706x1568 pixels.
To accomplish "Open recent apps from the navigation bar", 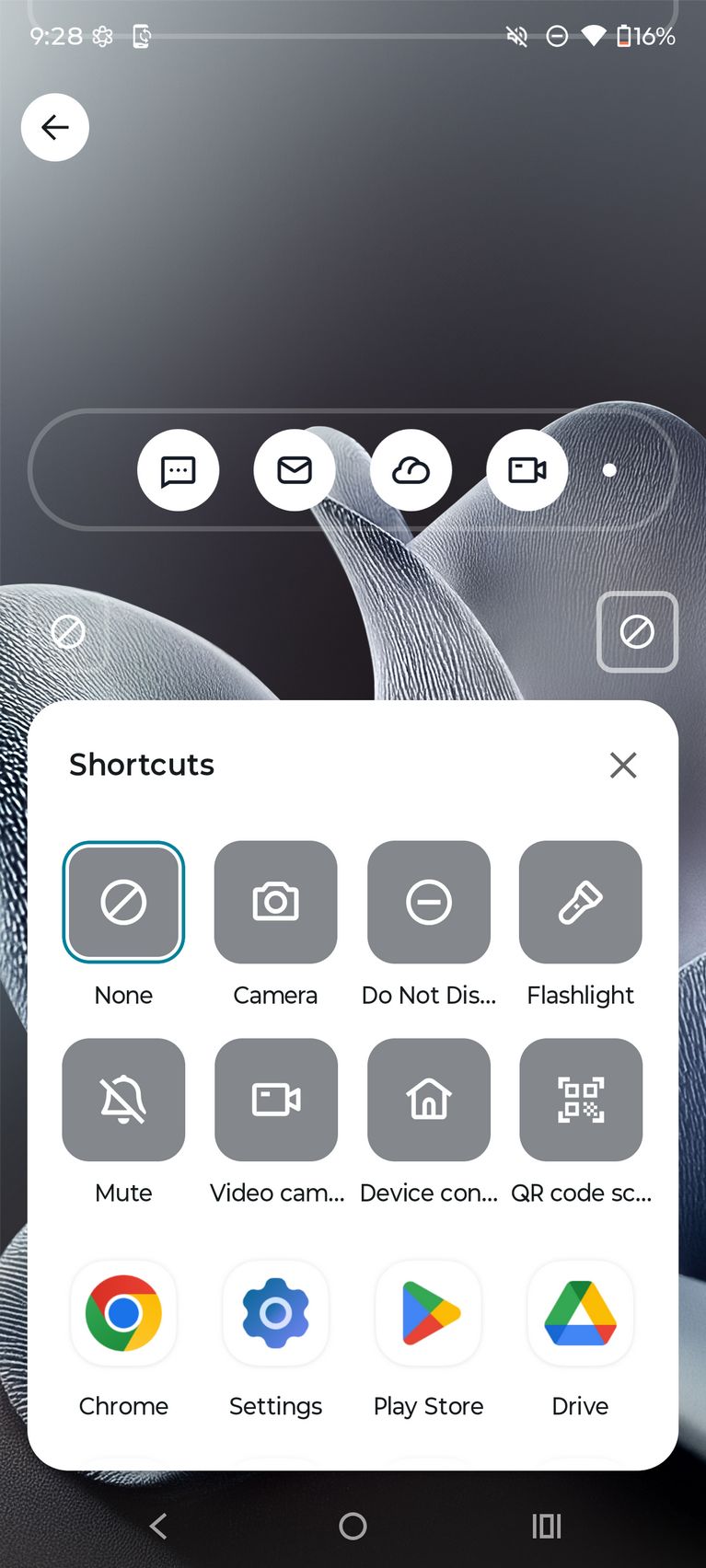I will (546, 1527).
